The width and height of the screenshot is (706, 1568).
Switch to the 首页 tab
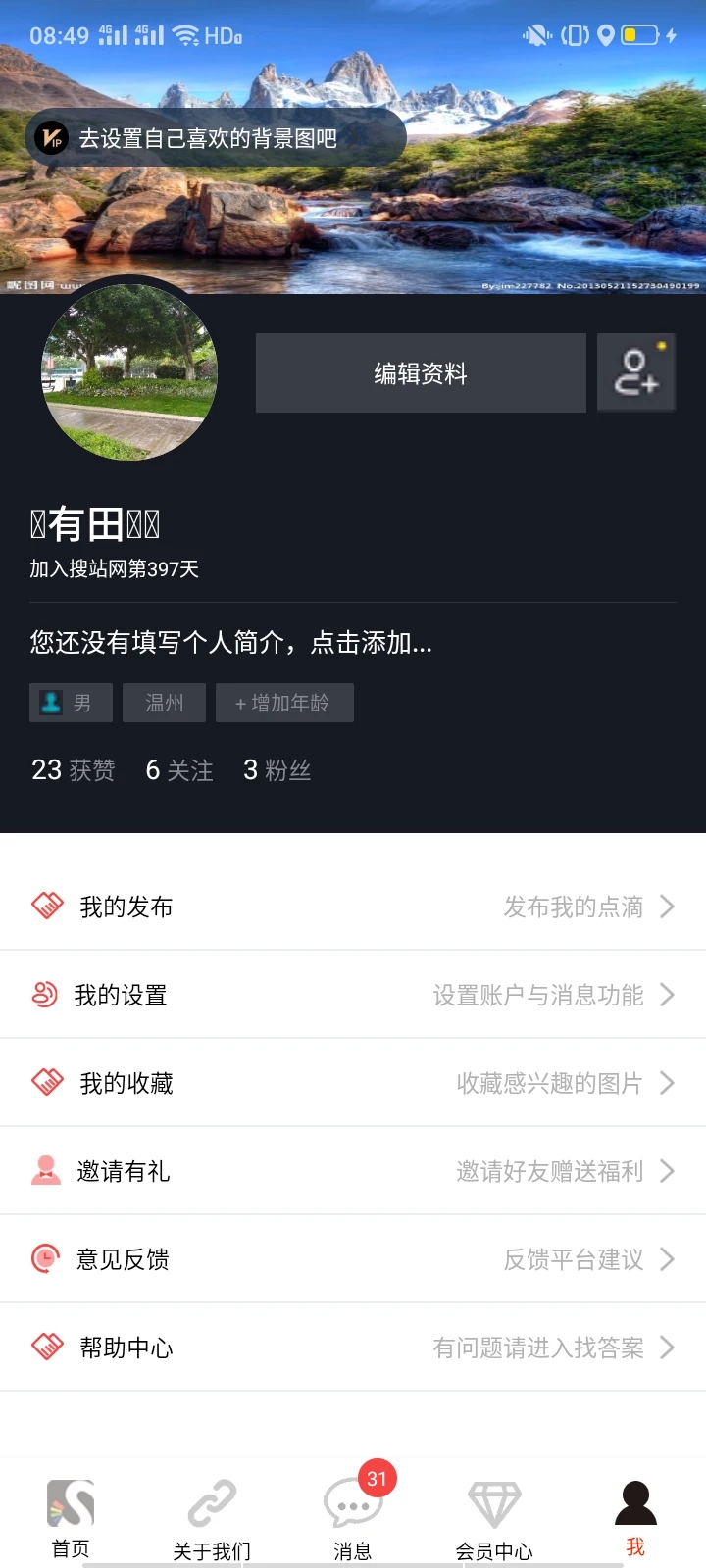click(x=70, y=1509)
